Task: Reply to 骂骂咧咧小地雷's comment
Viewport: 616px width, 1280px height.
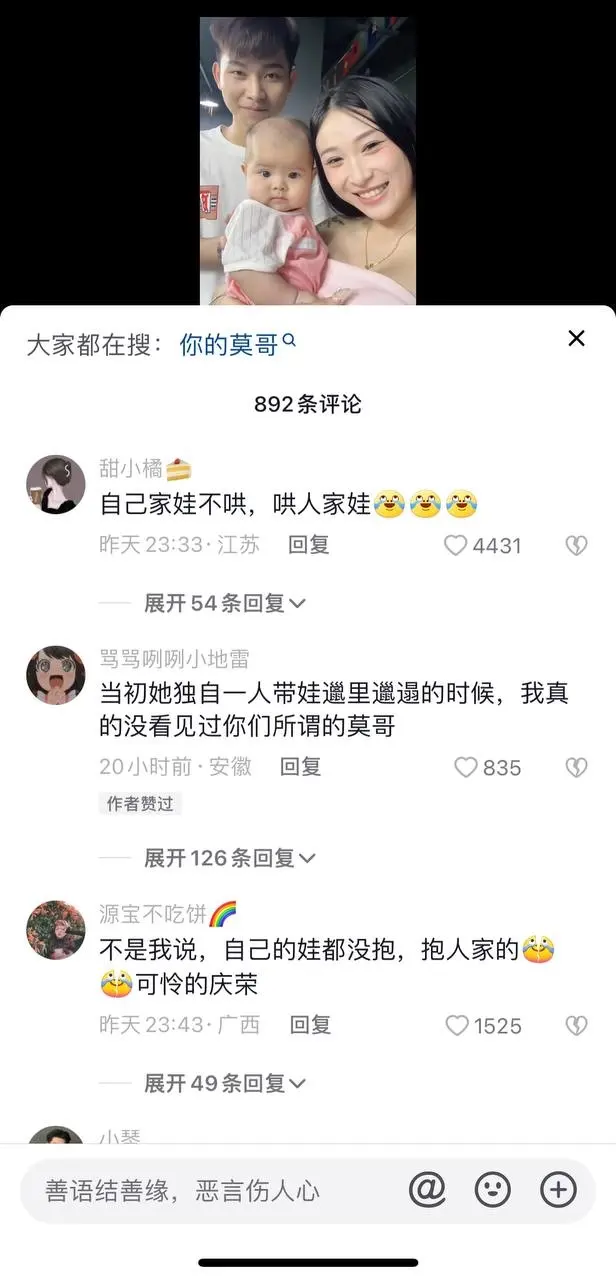Action: click(x=300, y=767)
